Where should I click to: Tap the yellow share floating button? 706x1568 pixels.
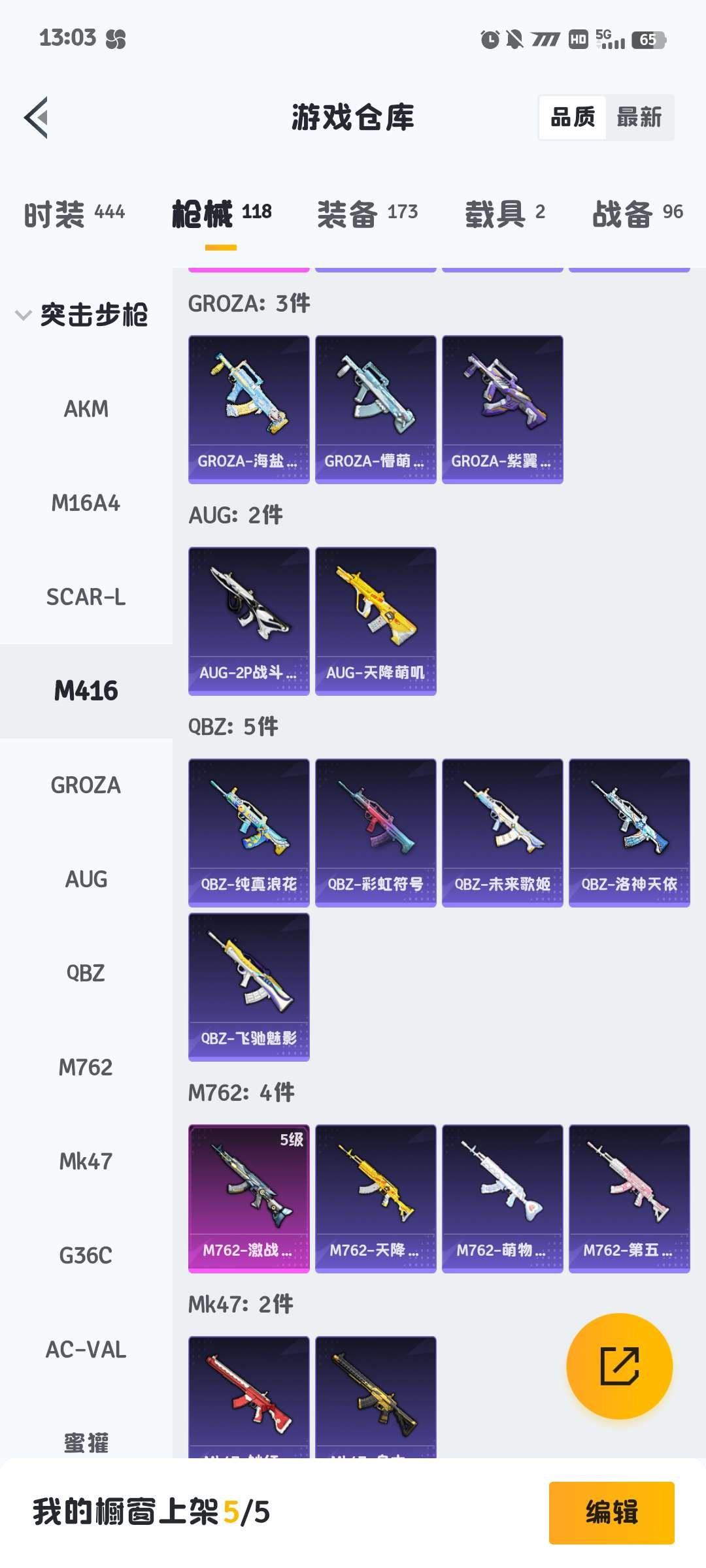click(x=619, y=1366)
